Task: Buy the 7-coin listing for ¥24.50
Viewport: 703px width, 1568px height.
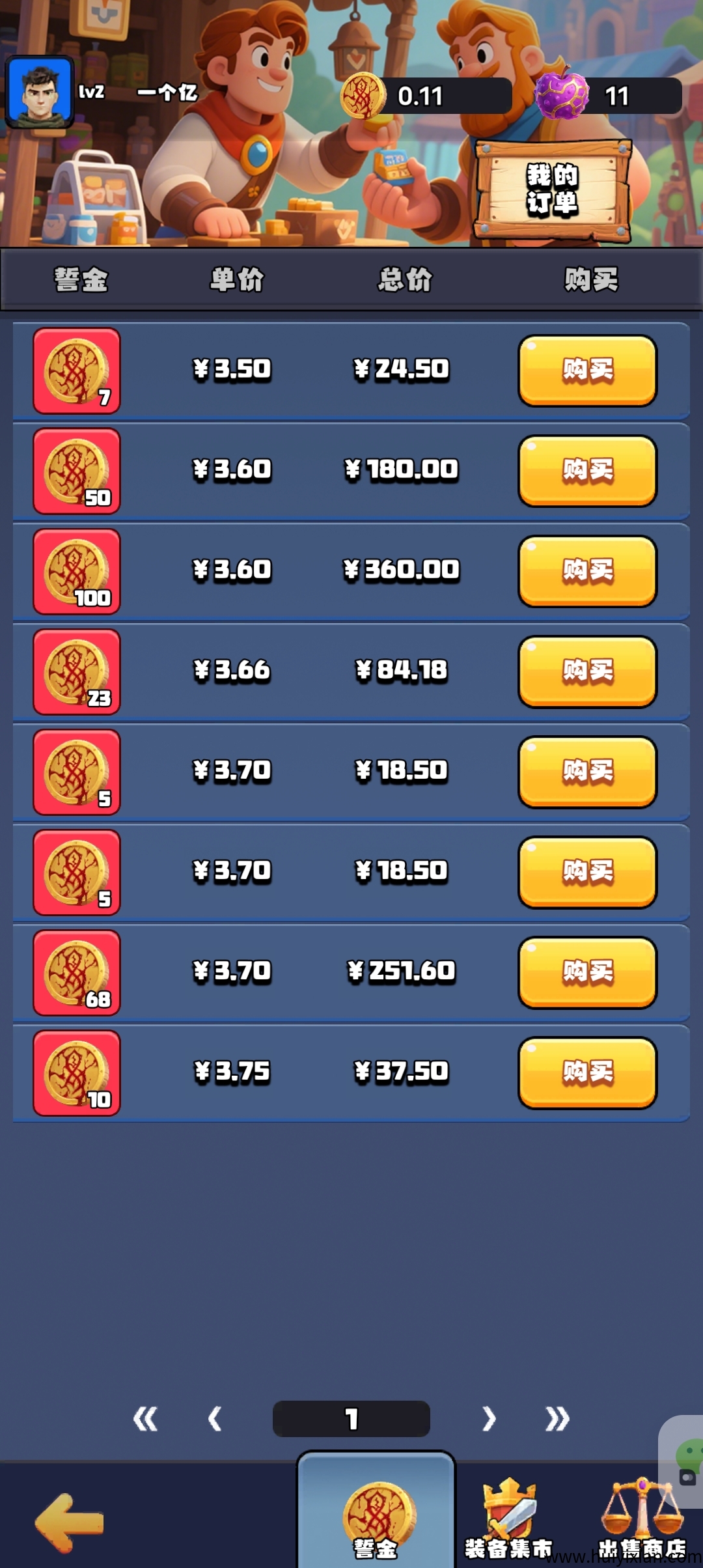Action: (x=587, y=371)
